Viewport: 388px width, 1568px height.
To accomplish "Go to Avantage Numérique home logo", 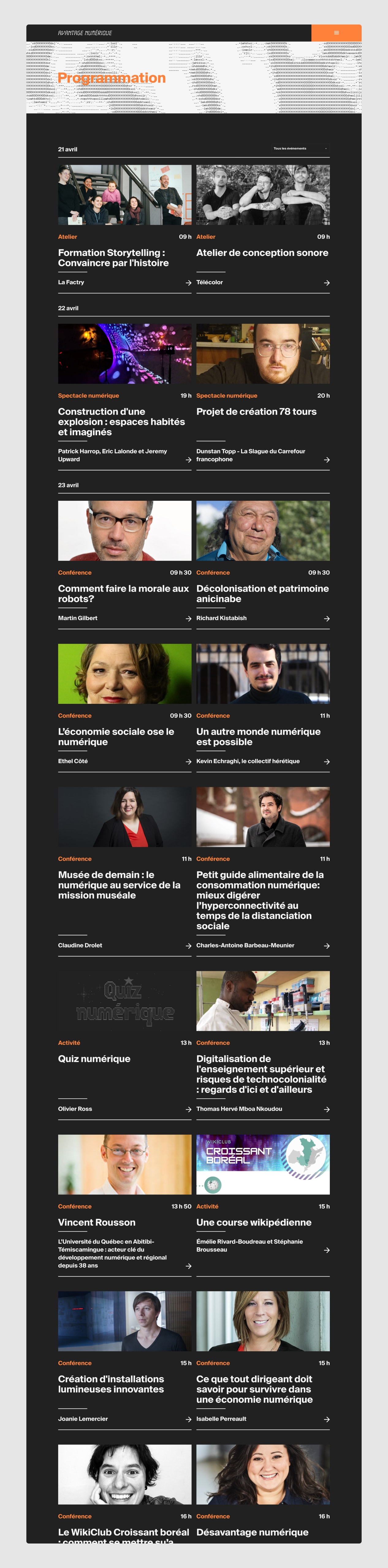I will (85, 33).
